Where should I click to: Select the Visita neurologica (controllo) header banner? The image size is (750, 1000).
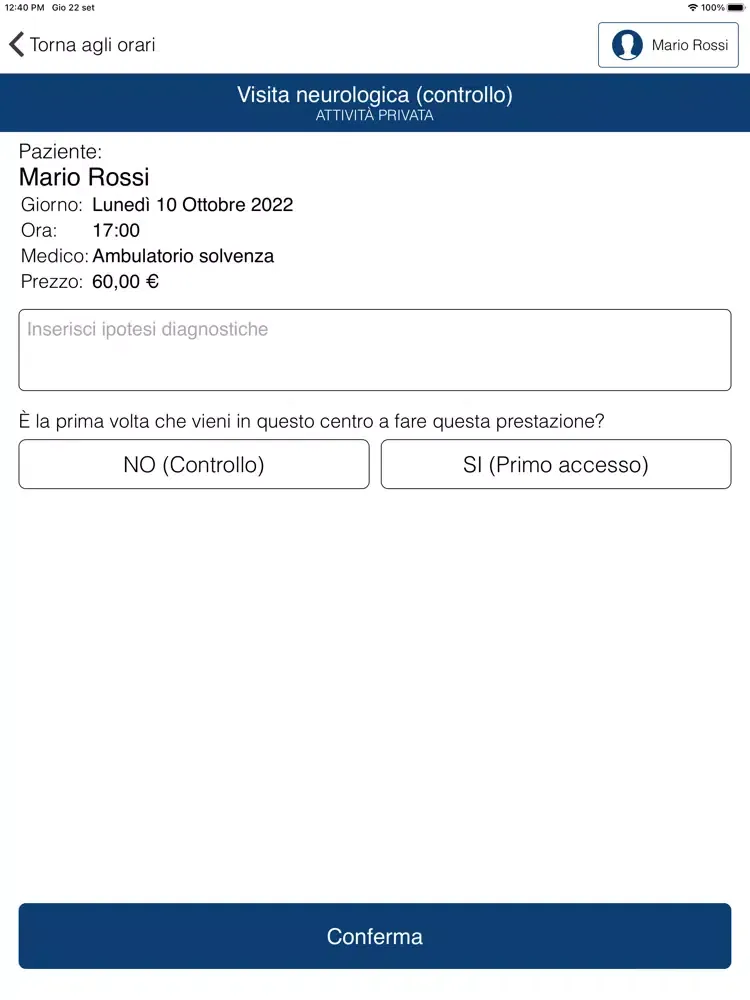click(375, 94)
